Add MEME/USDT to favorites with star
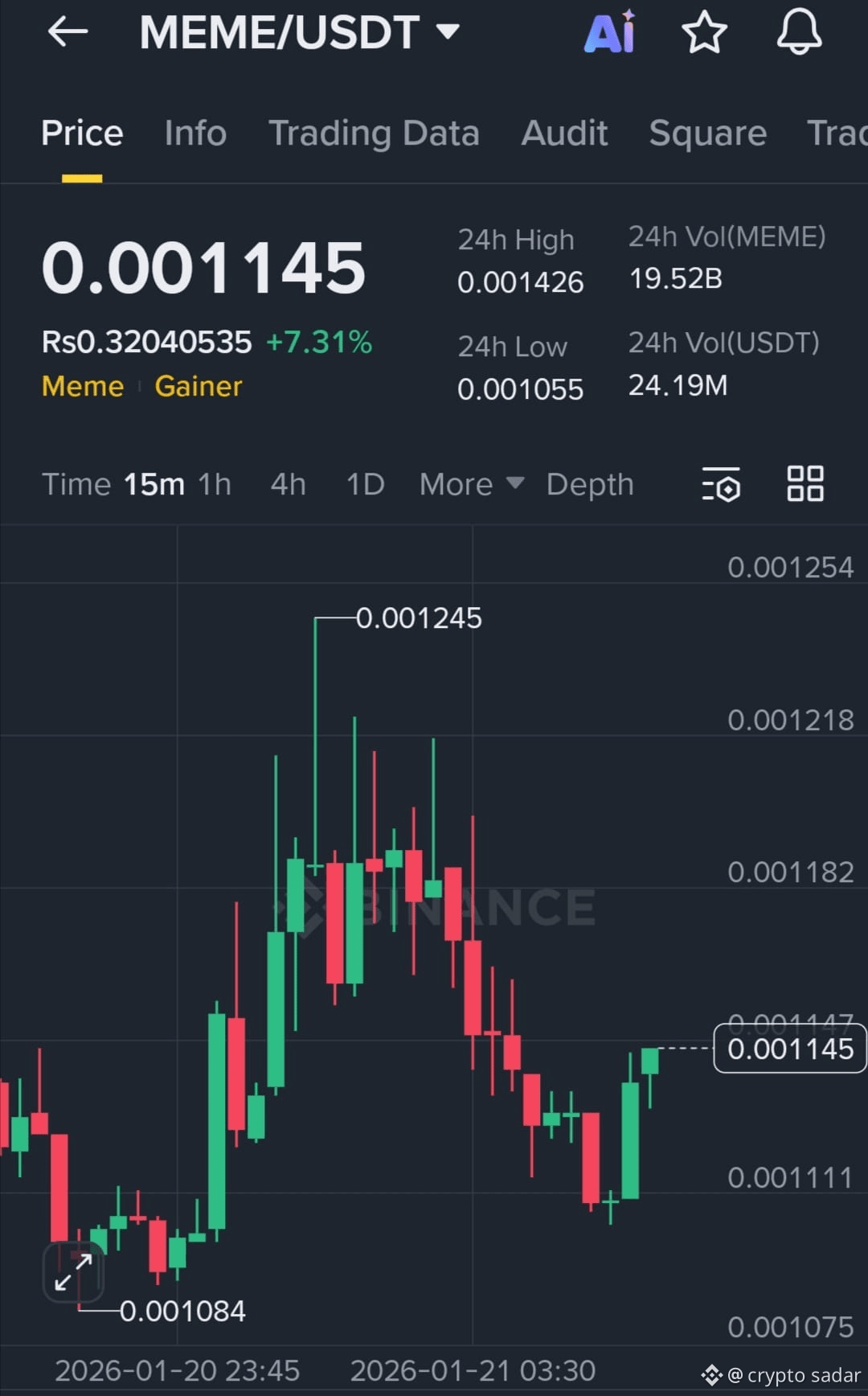This screenshot has width=868, height=1396. coord(704,33)
